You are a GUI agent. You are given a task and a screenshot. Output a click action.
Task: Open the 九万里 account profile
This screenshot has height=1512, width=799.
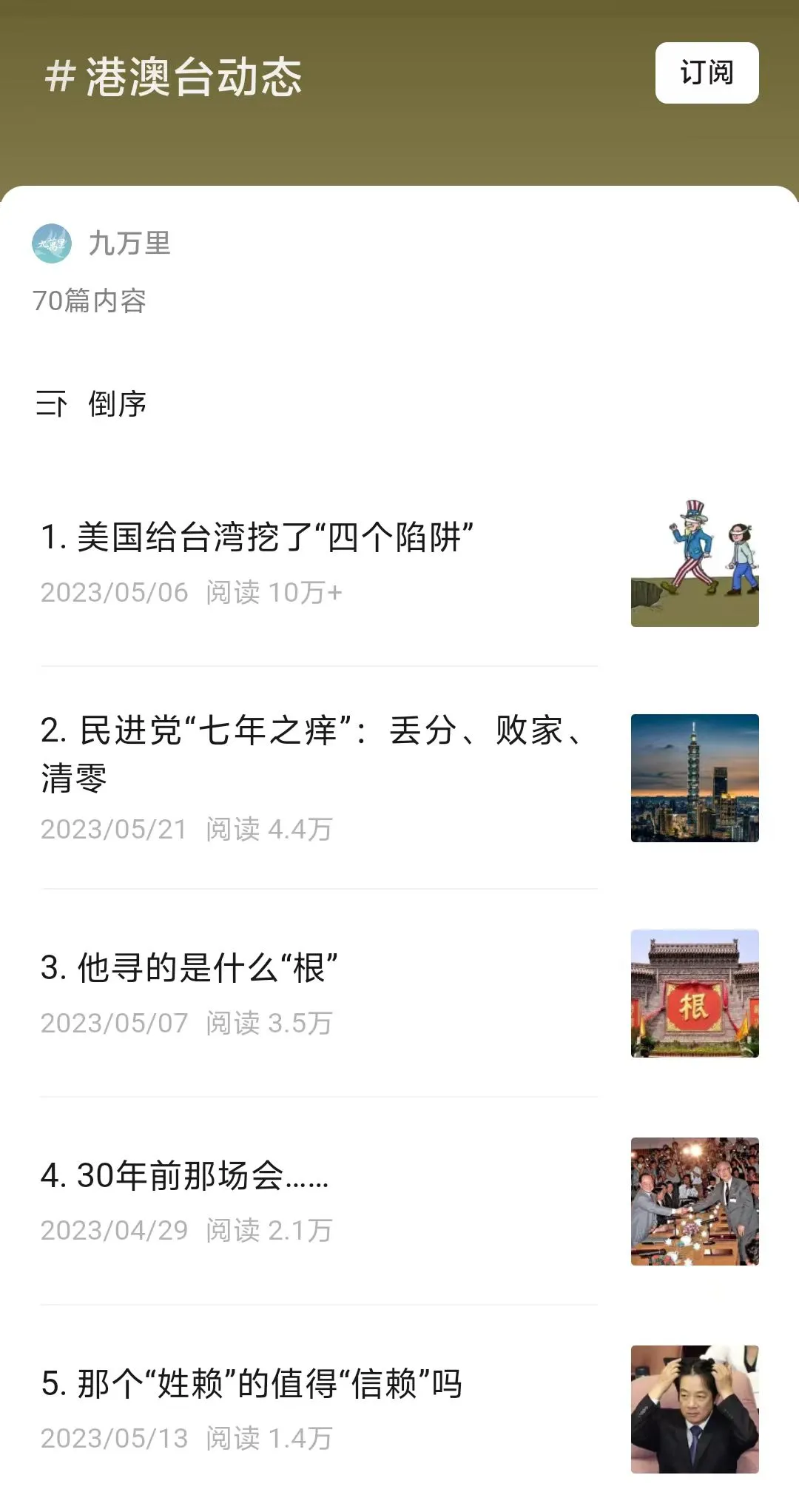(x=101, y=243)
